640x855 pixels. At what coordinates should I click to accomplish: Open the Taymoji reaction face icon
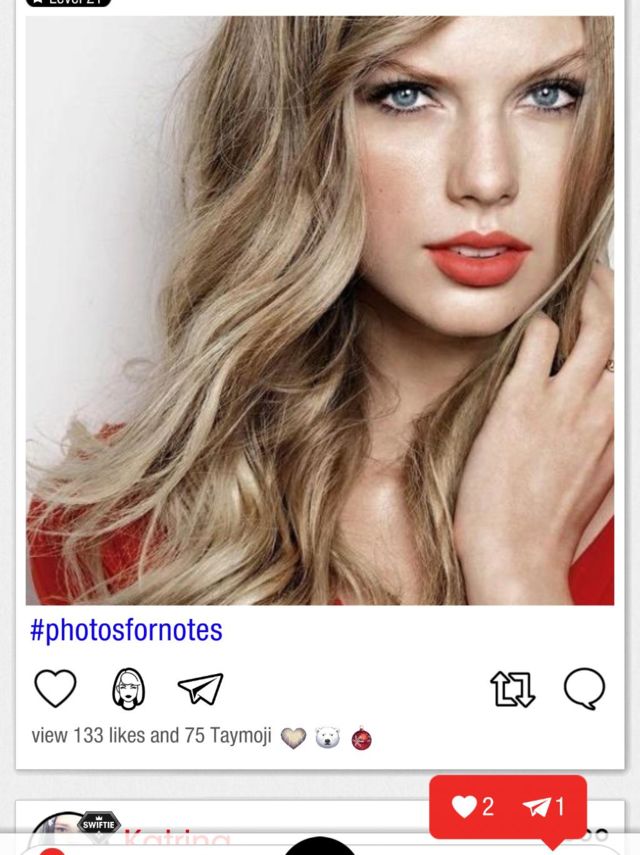pyautogui.click(x=128, y=688)
